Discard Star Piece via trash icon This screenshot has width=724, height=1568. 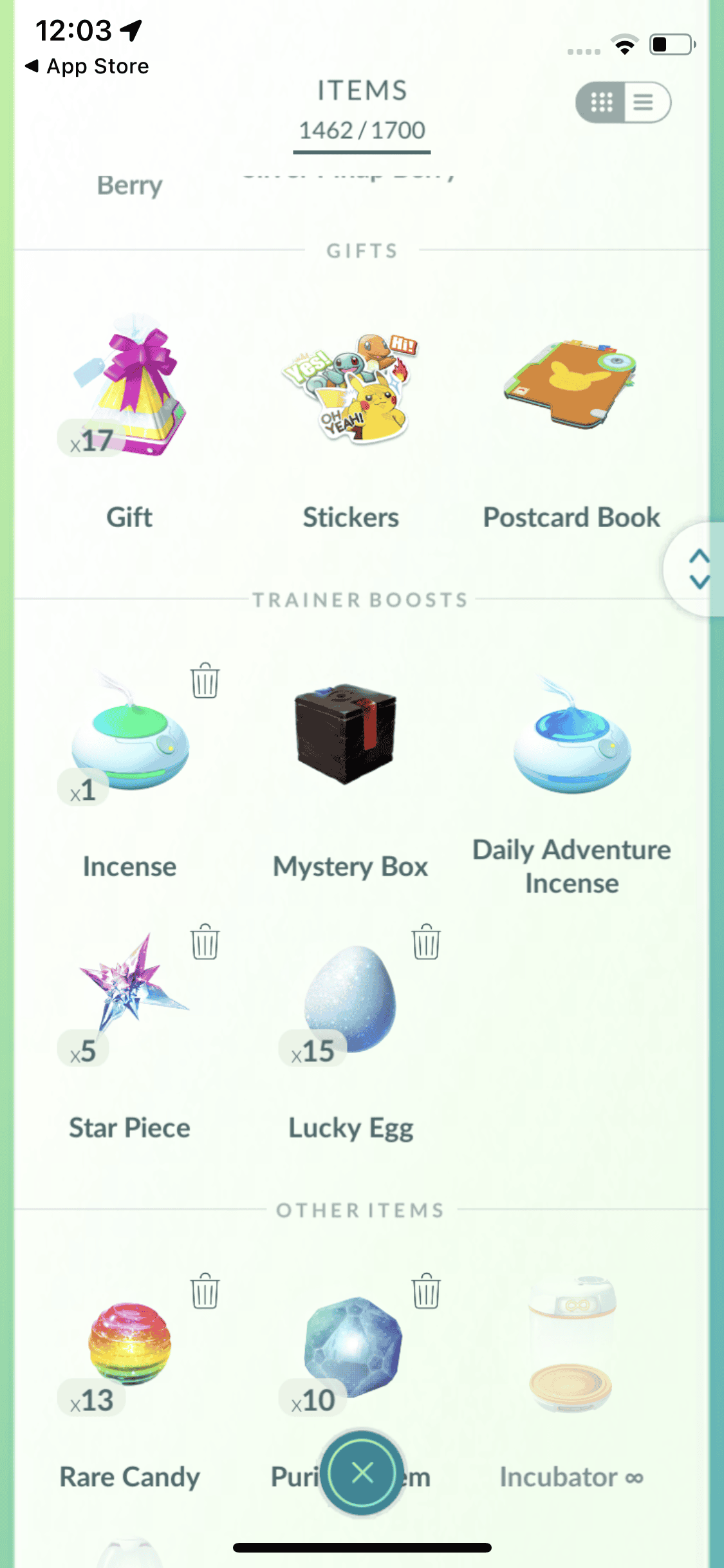[205, 942]
